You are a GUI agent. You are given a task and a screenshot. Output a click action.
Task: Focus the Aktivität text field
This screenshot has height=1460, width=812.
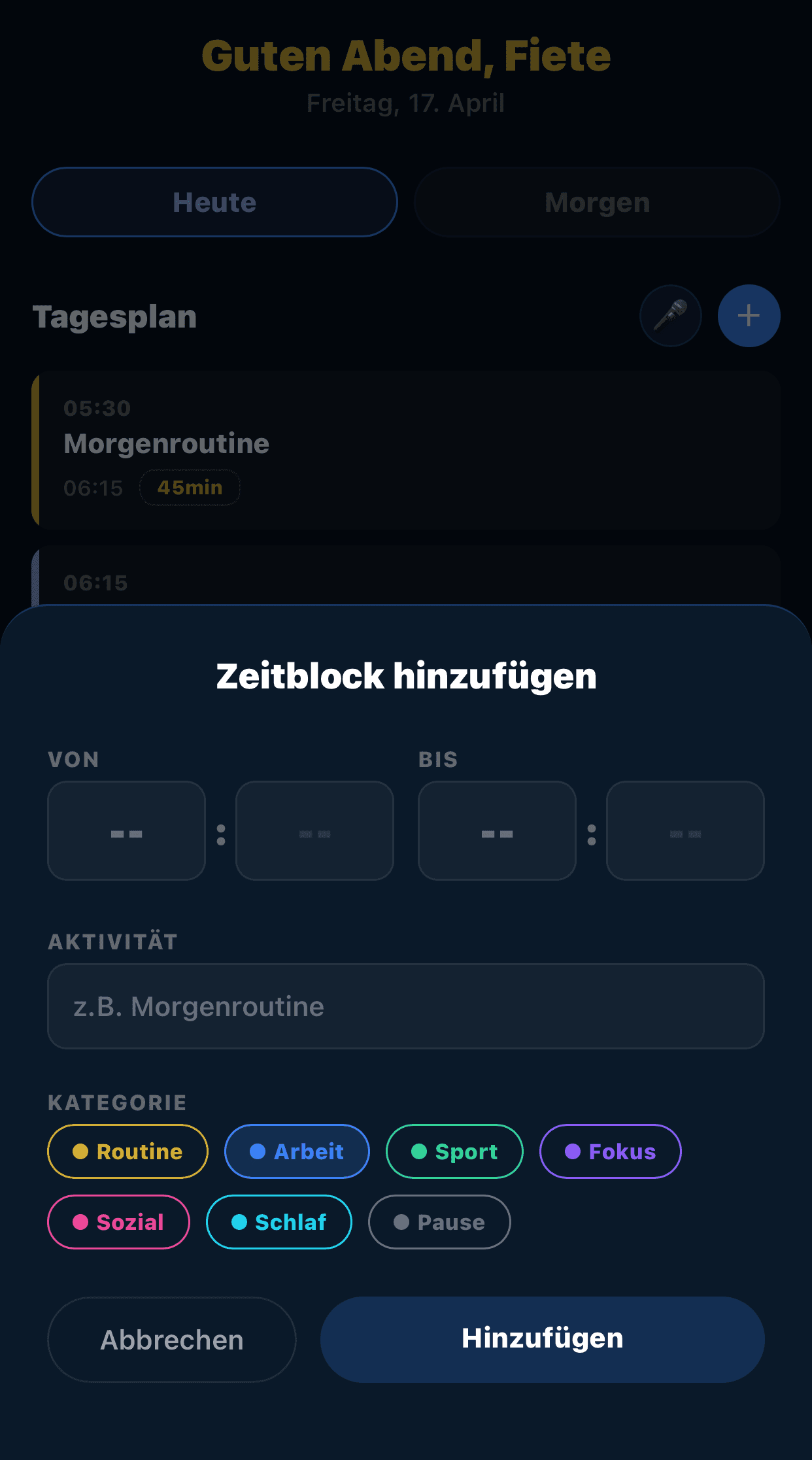[x=406, y=1006]
